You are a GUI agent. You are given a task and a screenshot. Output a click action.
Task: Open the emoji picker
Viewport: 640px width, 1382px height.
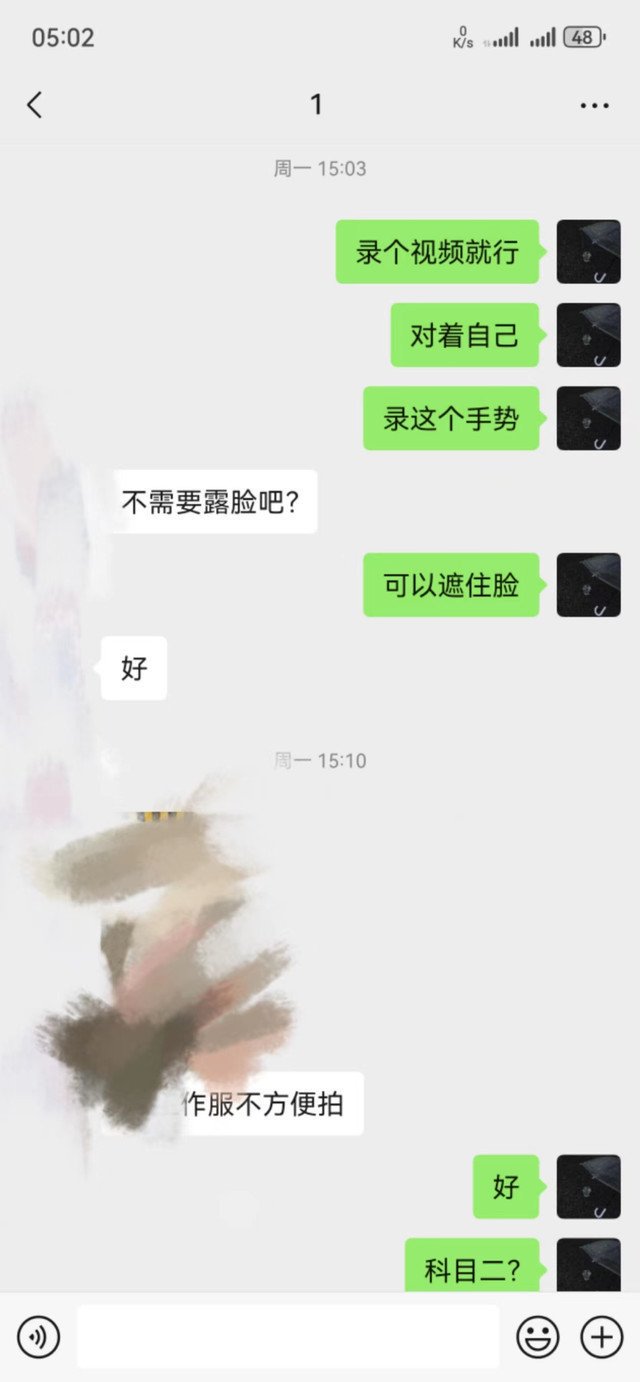tap(537, 1336)
